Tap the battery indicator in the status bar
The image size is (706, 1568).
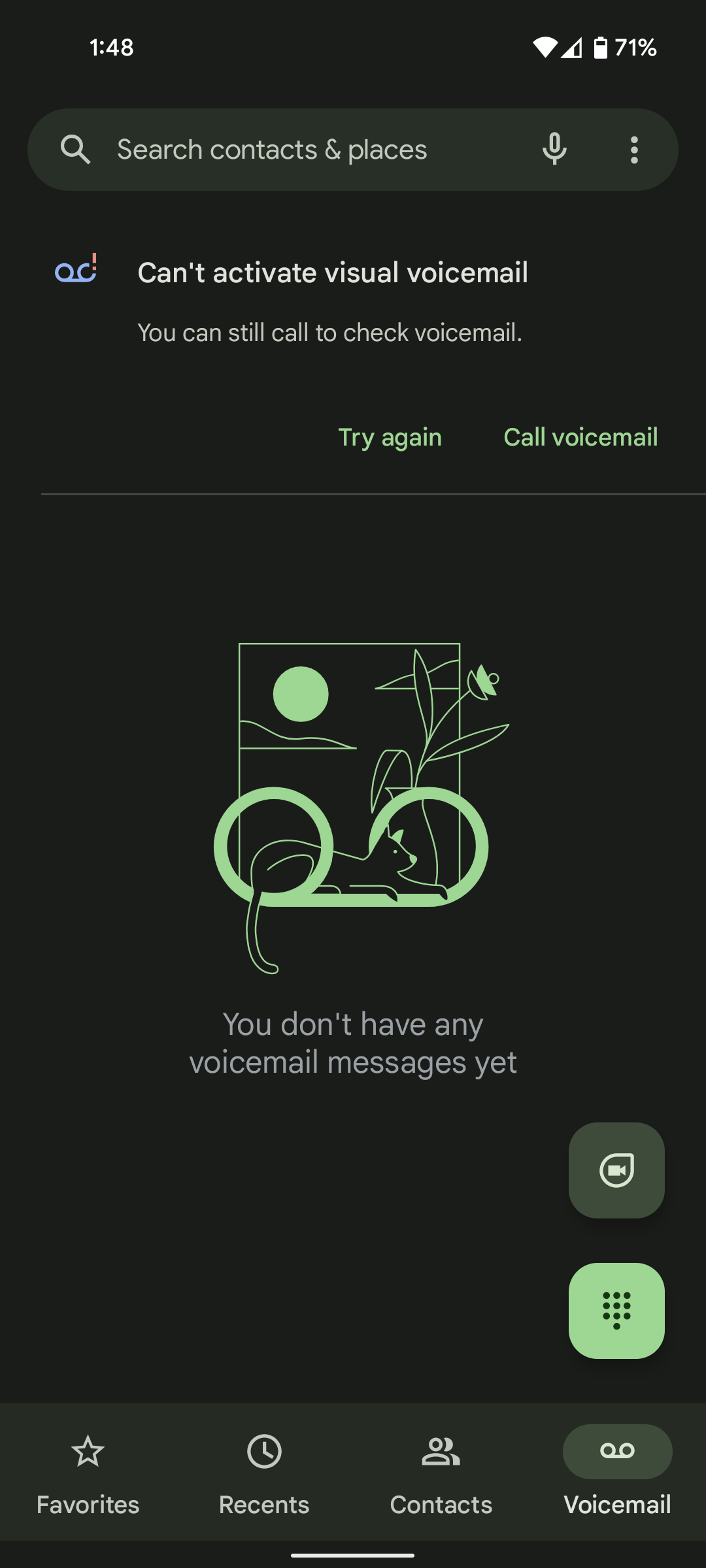coord(601,46)
